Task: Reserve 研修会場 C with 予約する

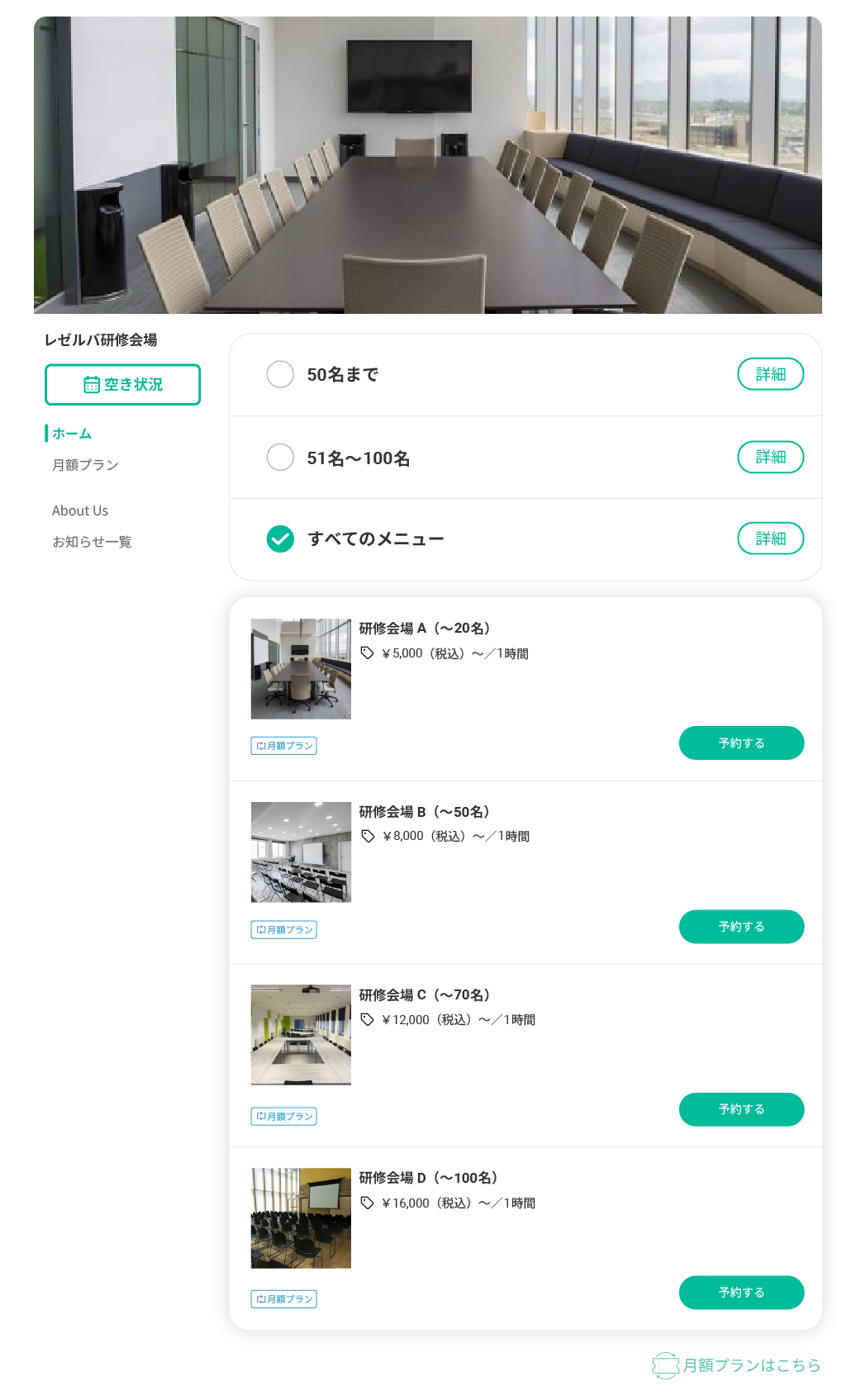Action: pyautogui.click(x=741, y=1109)
